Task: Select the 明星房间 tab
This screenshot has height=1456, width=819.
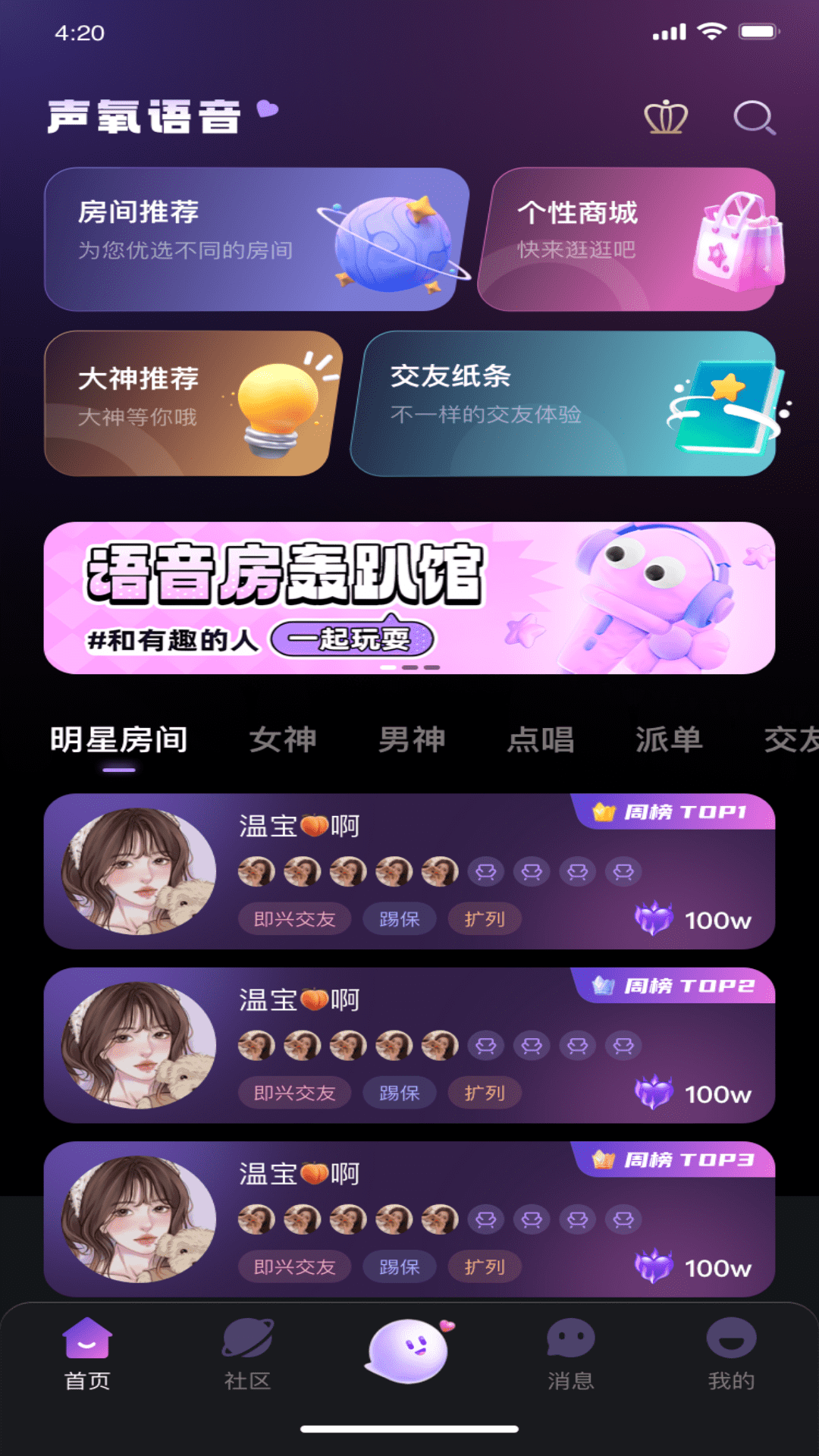Action: [x=119, y=739]
